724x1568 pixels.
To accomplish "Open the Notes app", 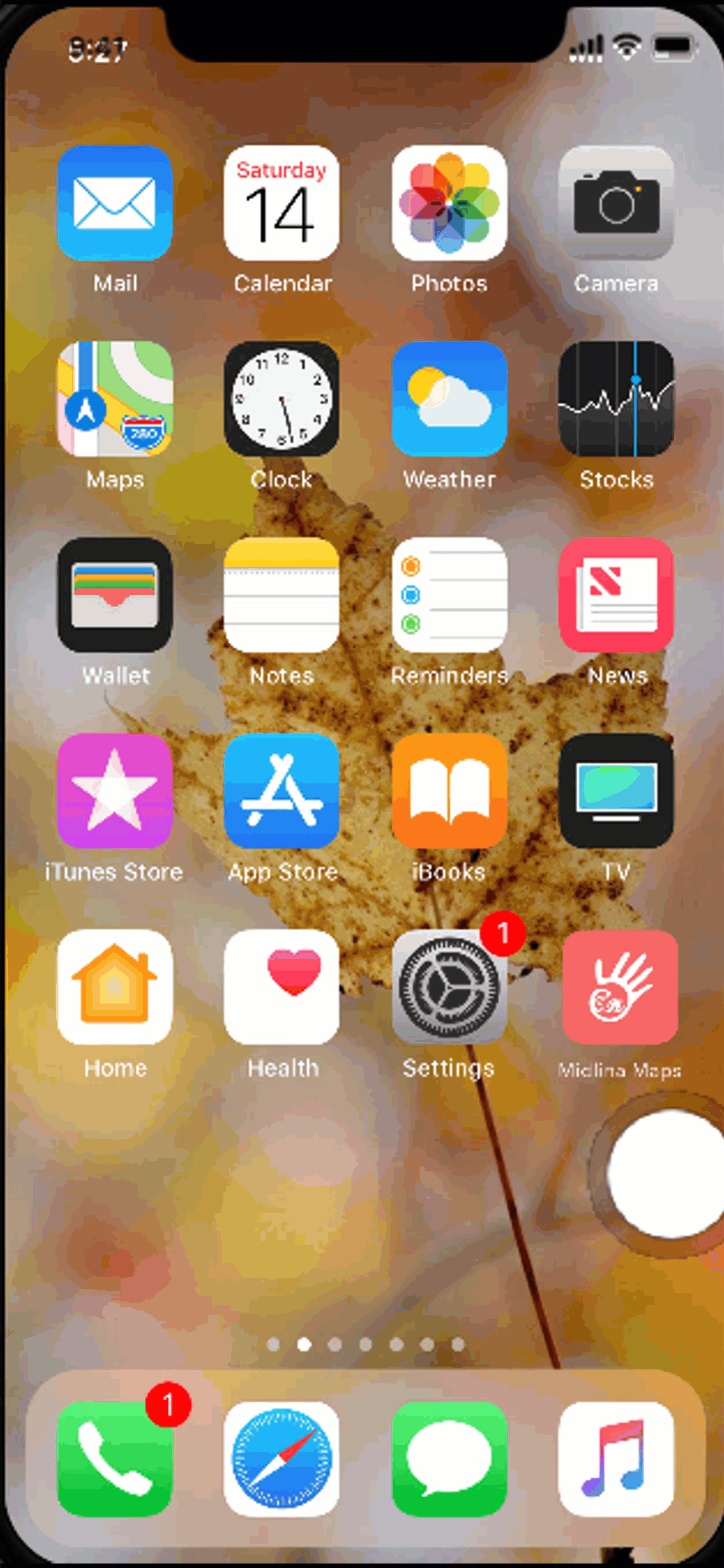I will pos(281,595).
